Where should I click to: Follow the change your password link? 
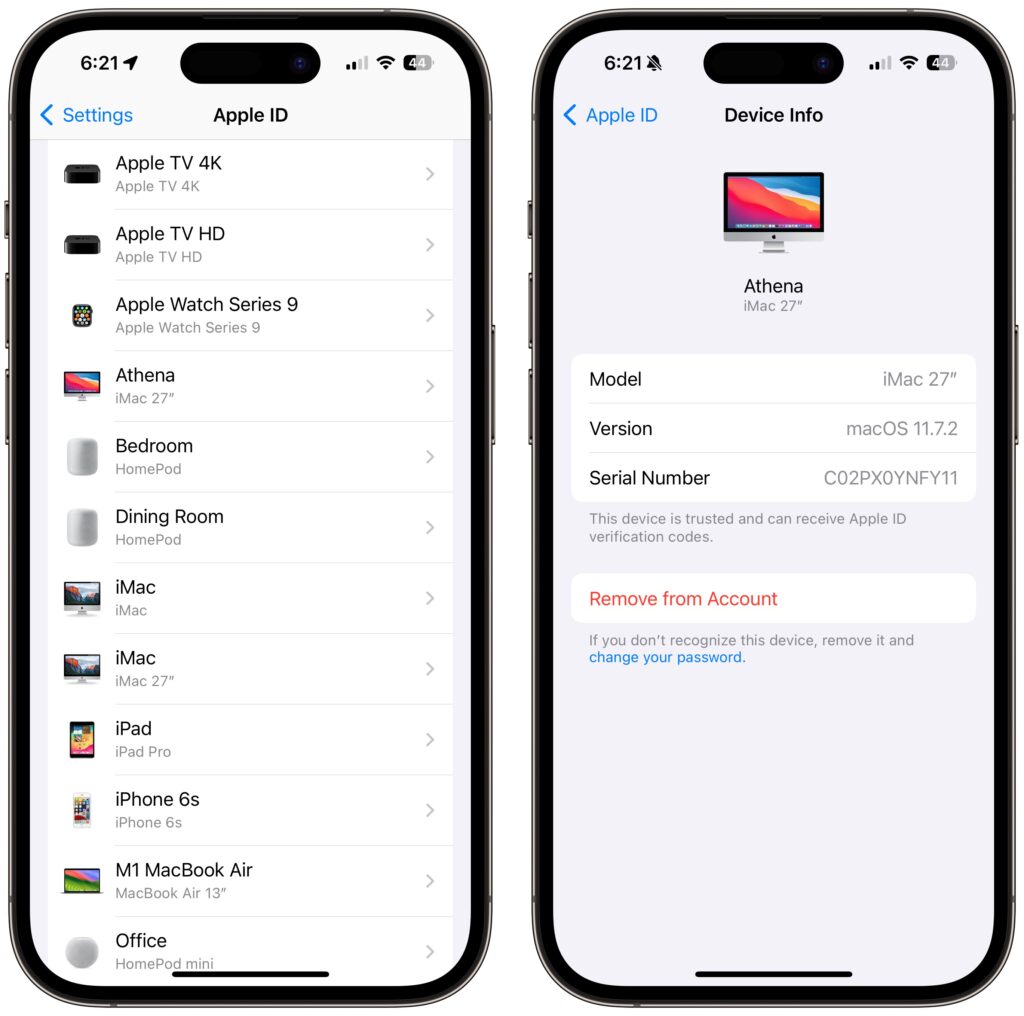pyautogui.click(x=665, y=658)
